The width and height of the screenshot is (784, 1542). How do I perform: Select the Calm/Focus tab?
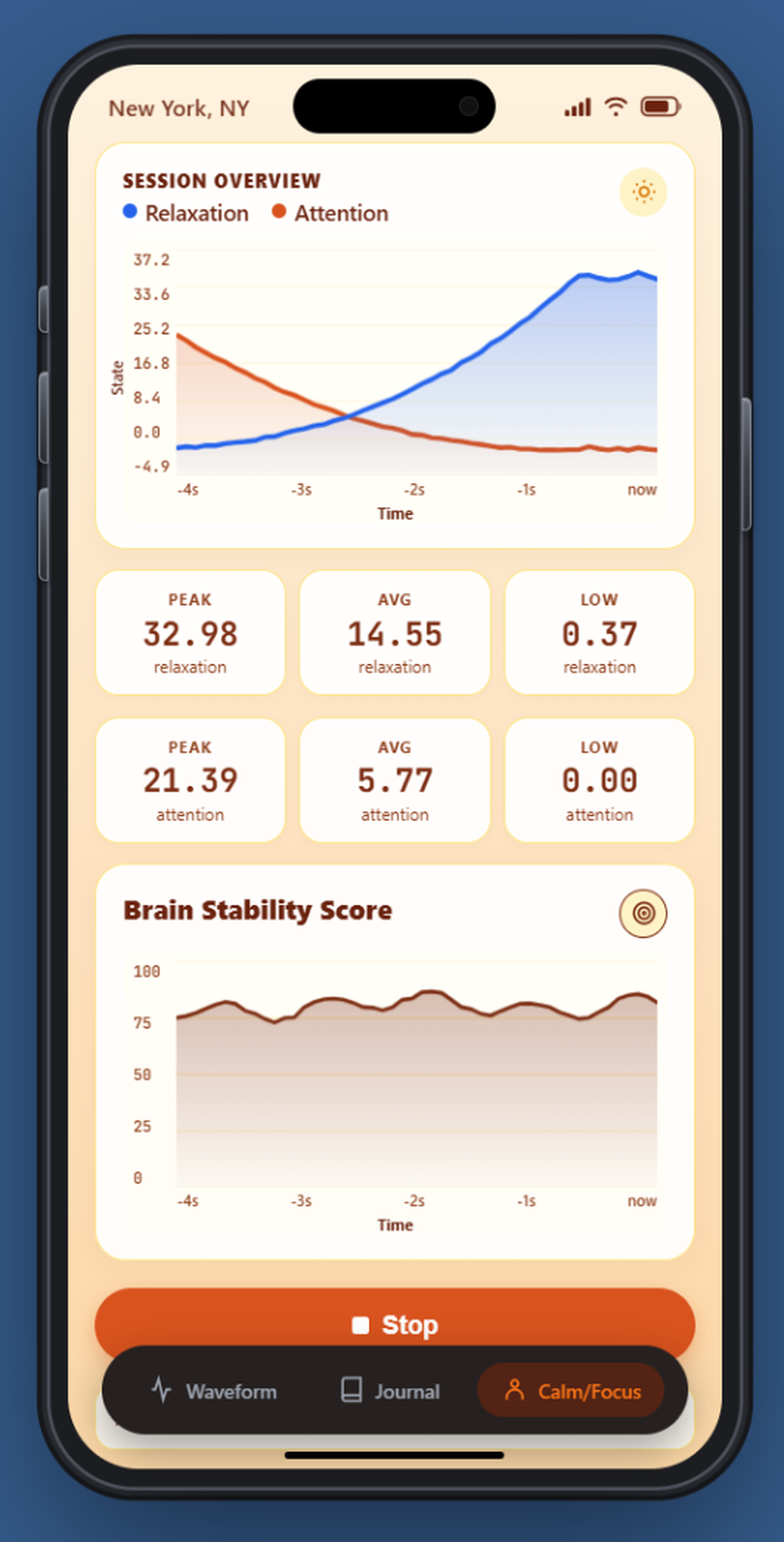571,1390
